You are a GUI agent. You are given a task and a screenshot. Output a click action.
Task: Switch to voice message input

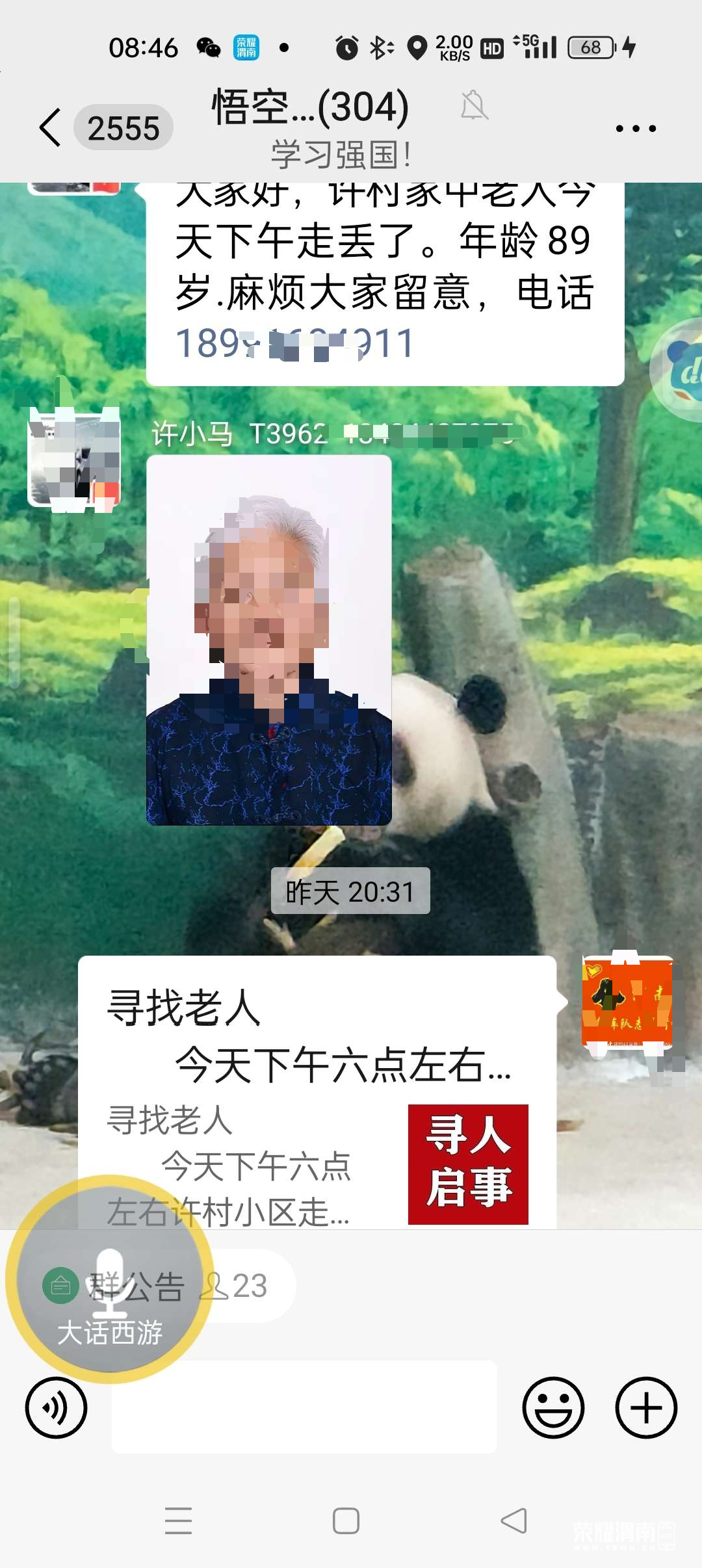[x=56, y=1407]
